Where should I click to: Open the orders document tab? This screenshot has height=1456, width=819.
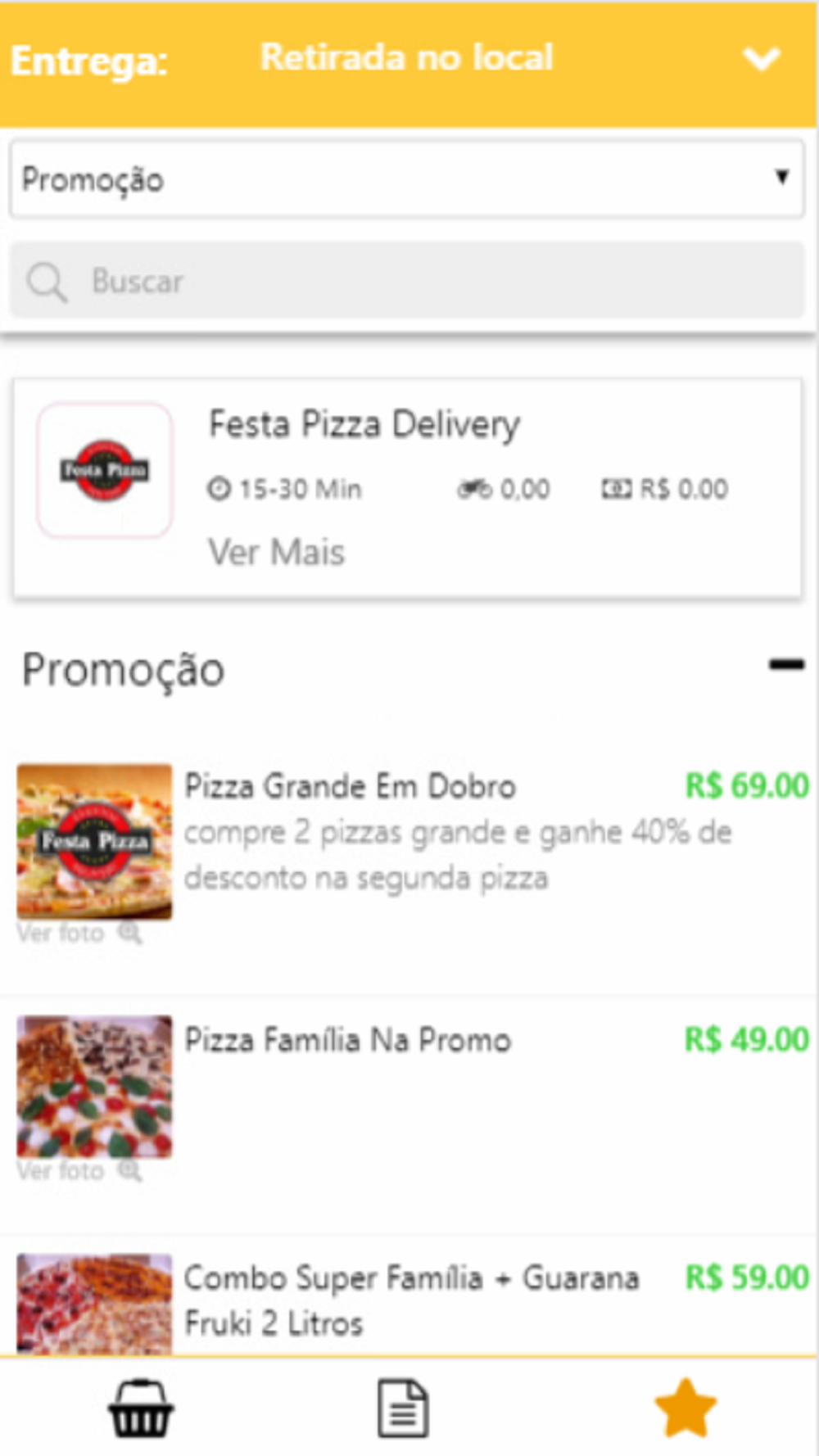click(x=403, y=1409)
